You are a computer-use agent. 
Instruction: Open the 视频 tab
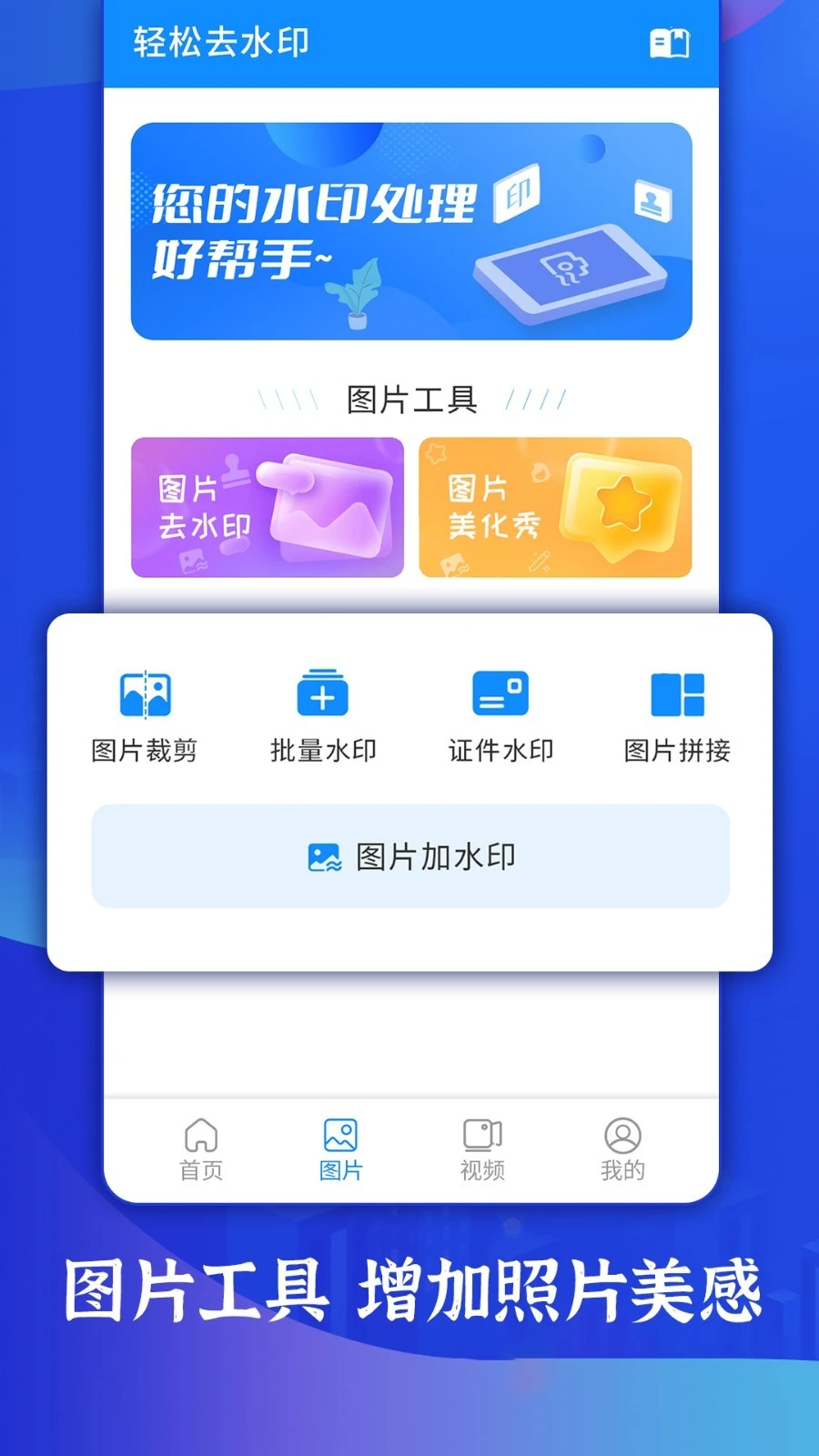(481, 1149)
